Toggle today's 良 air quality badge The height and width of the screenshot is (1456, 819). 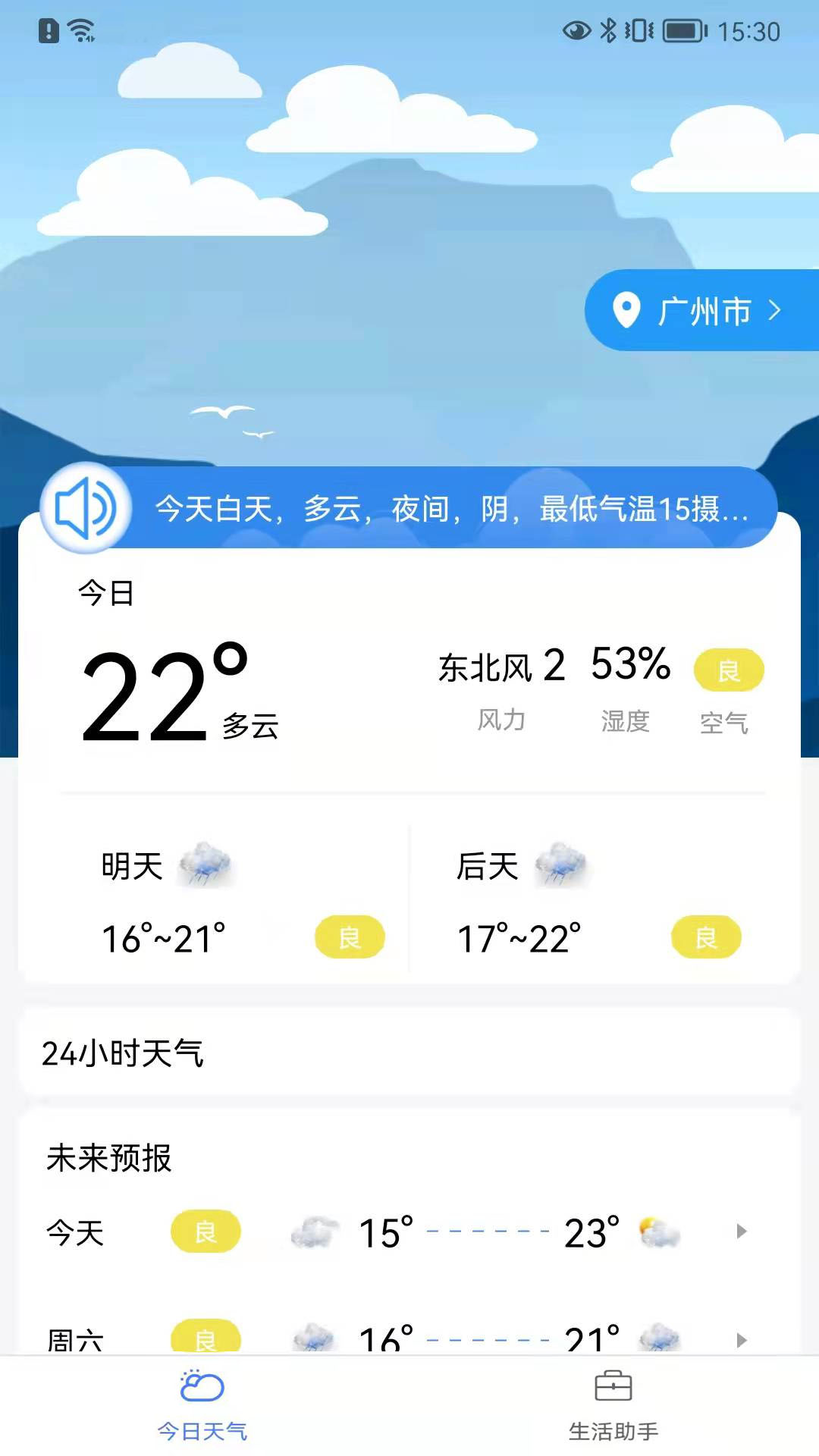click(729, 670)
